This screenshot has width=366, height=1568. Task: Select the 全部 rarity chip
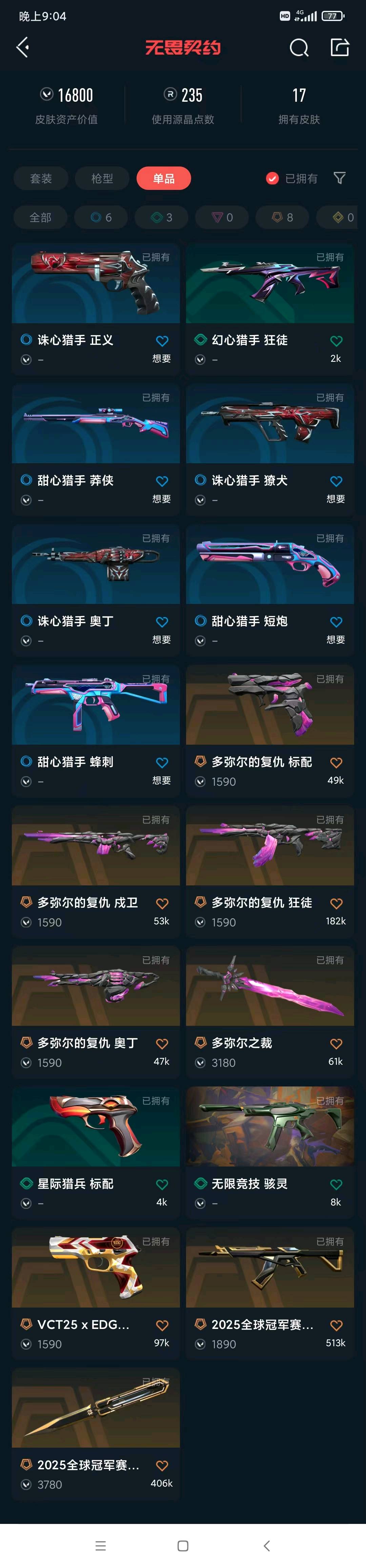41,217
